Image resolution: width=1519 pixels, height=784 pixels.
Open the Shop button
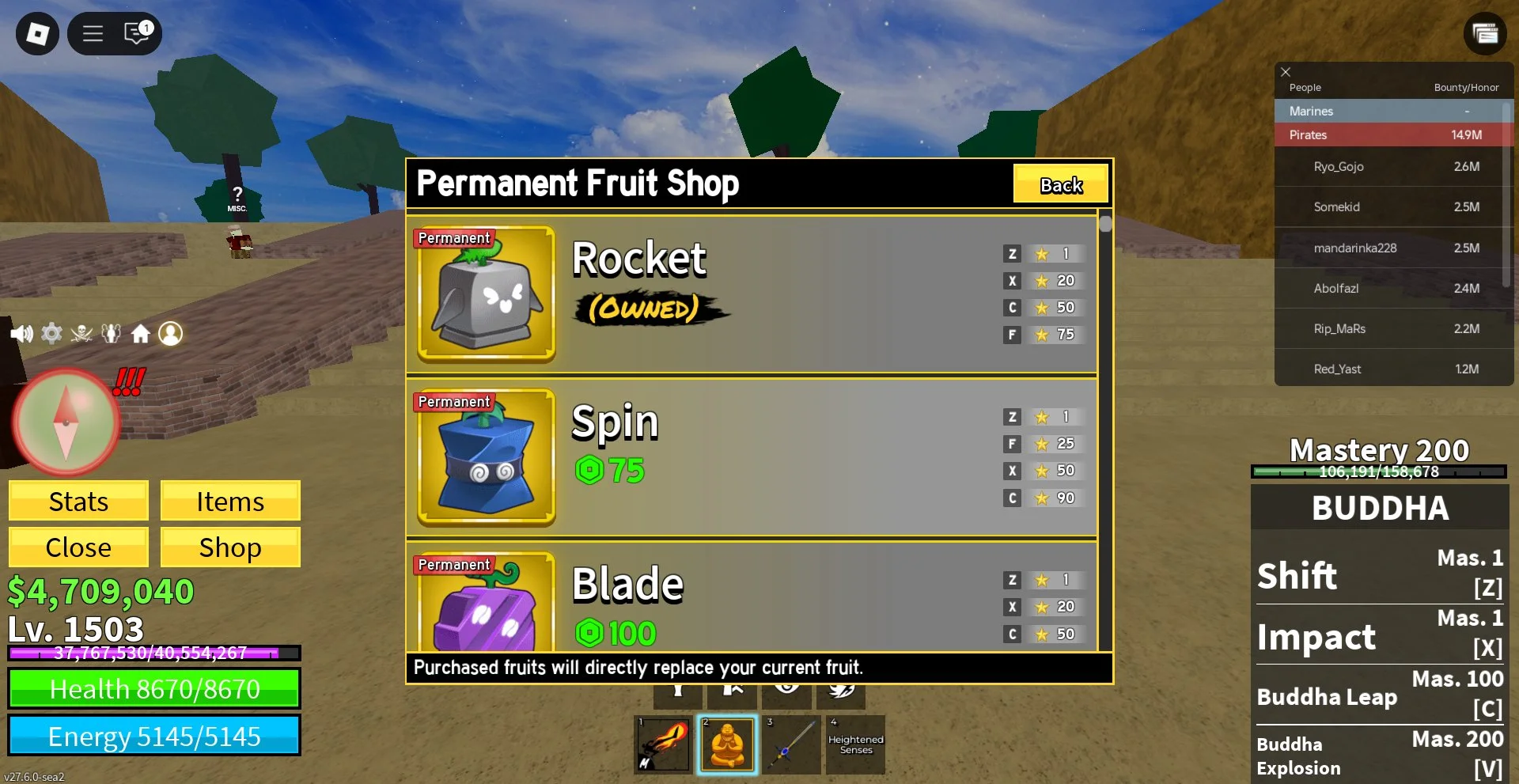coord(230,547)
